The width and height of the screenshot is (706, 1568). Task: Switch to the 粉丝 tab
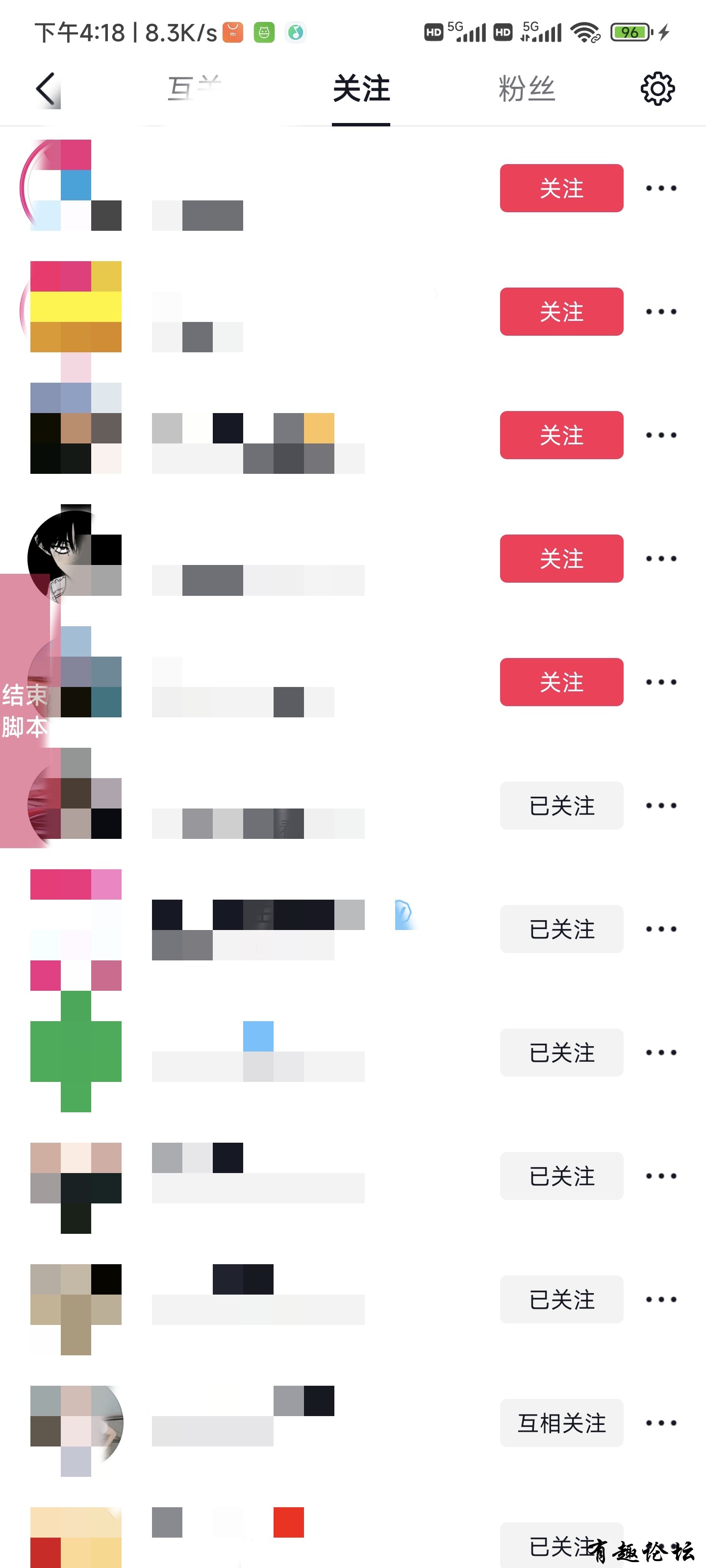point(526,90)
